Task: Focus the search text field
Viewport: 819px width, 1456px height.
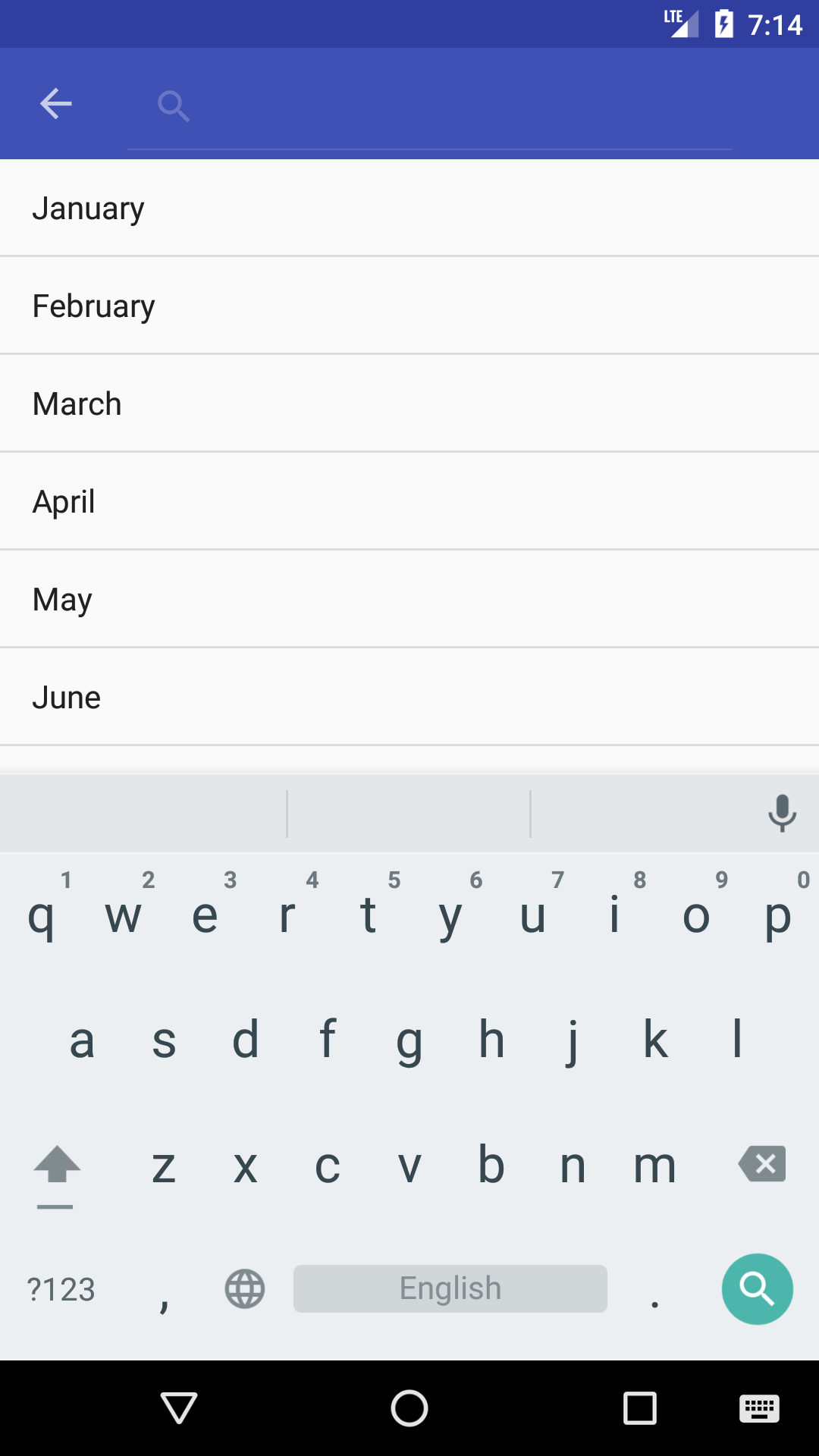Action: click(x=429, y=105)
